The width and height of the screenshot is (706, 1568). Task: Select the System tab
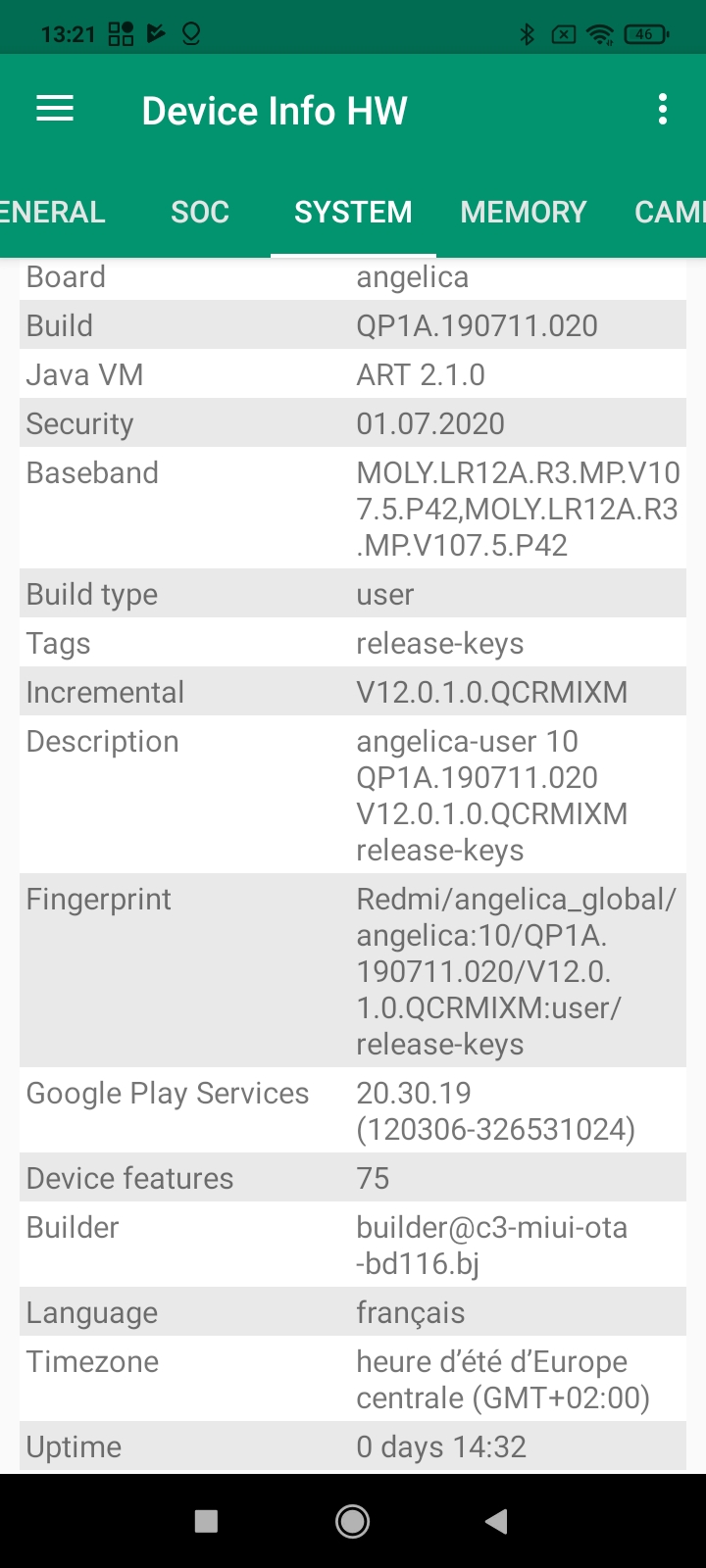[353, 213]
